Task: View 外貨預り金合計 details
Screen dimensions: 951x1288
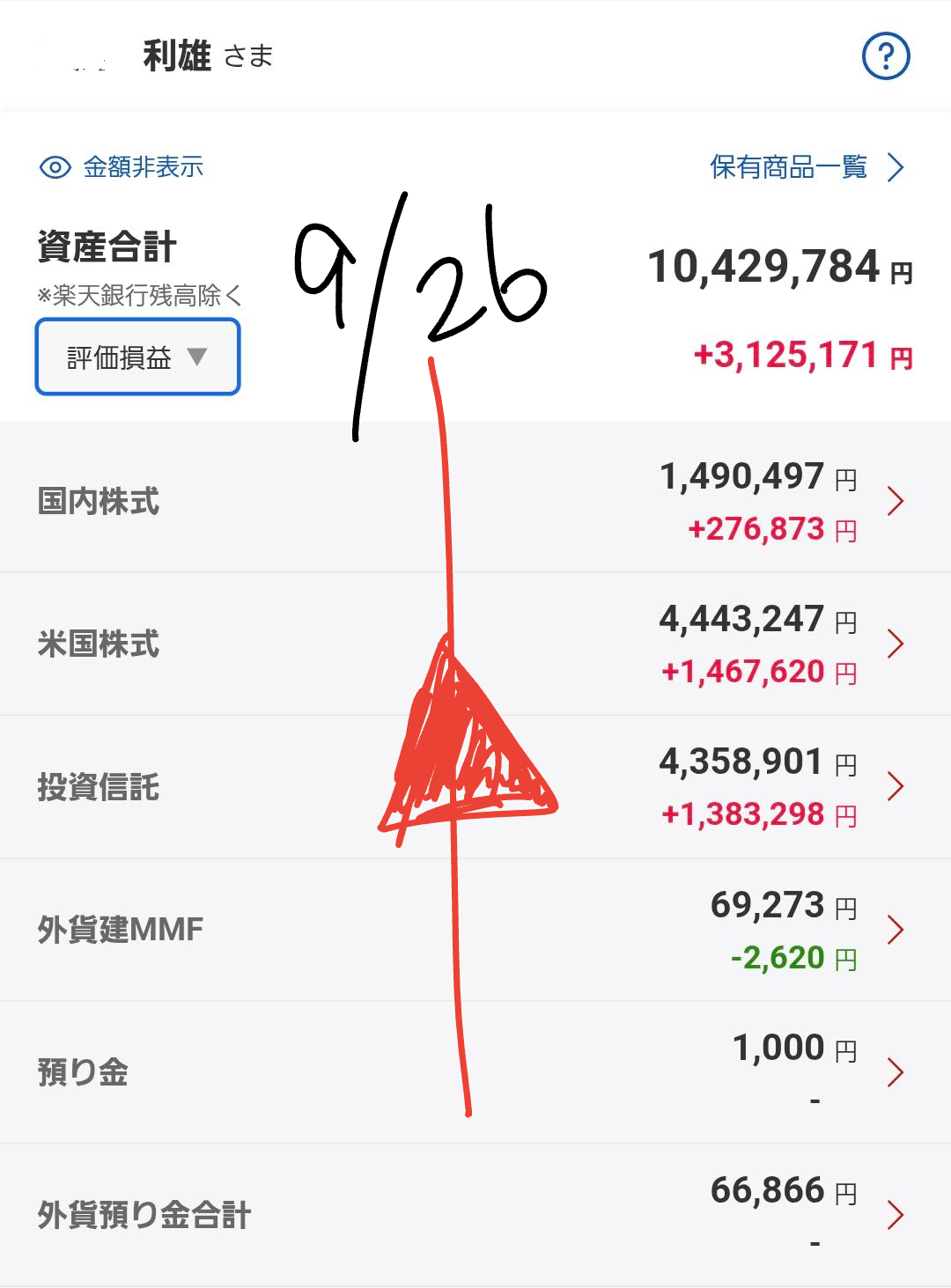Action: coord(475,1215)
